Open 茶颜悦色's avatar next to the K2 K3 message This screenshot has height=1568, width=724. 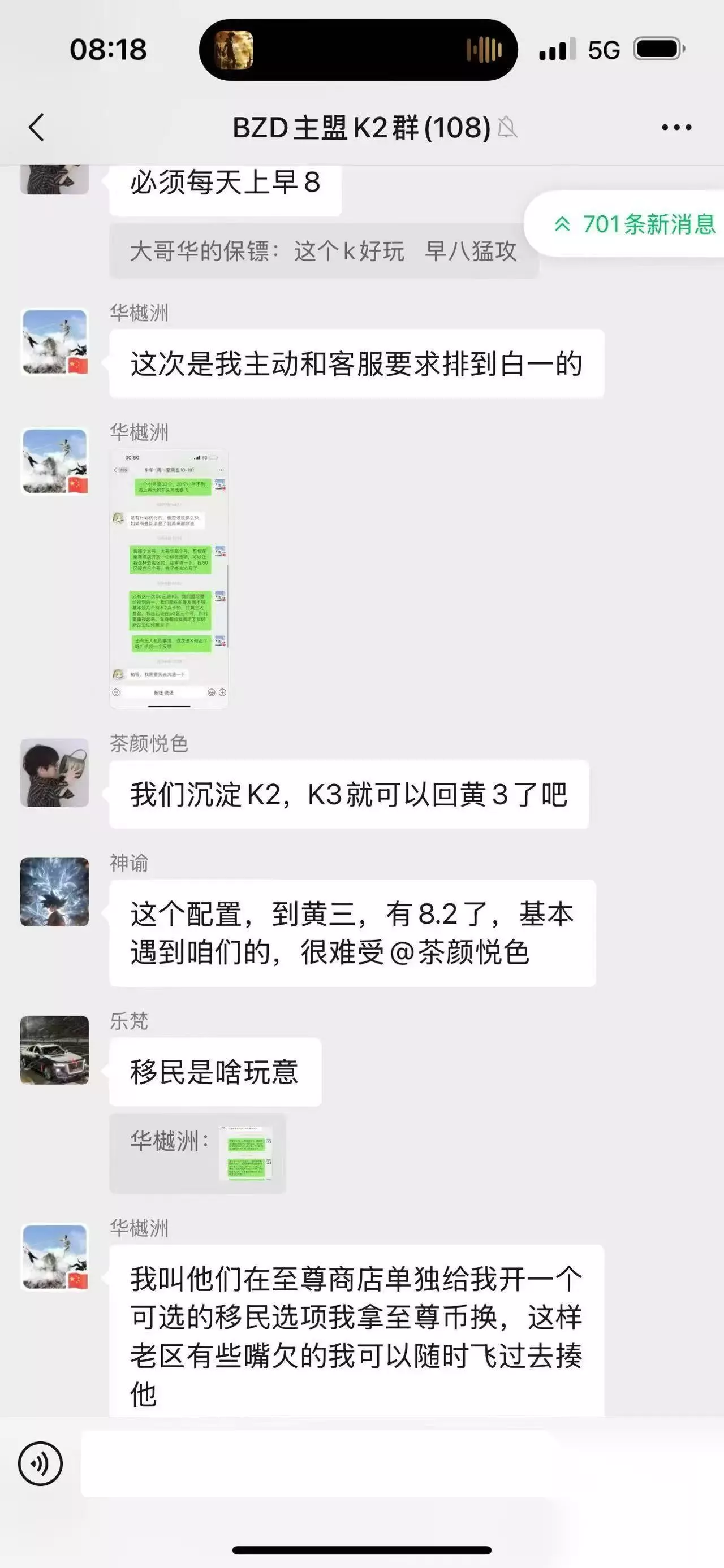click(x=55, y=773)
